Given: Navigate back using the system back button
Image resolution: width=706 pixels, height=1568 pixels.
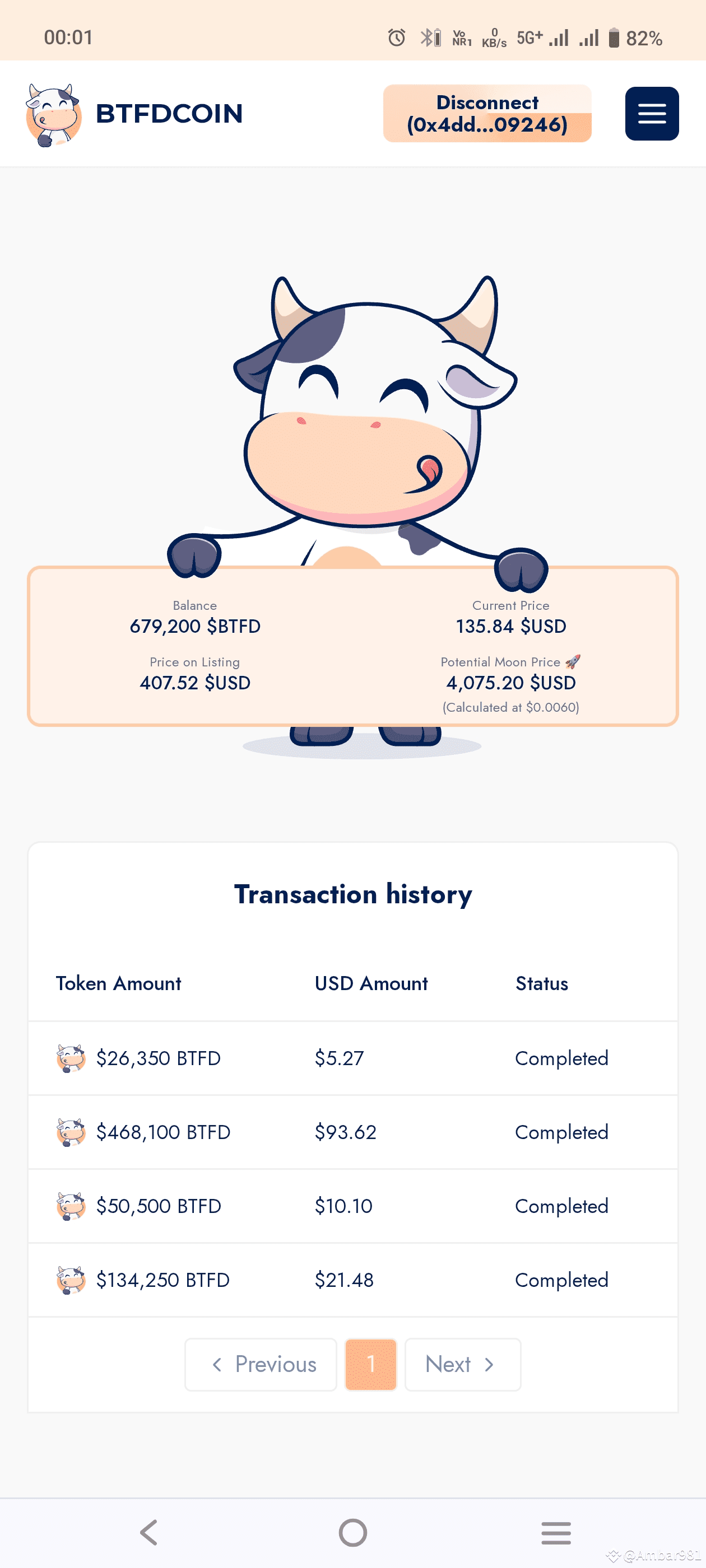Looking at the screenshot, I should [149, 1532].
